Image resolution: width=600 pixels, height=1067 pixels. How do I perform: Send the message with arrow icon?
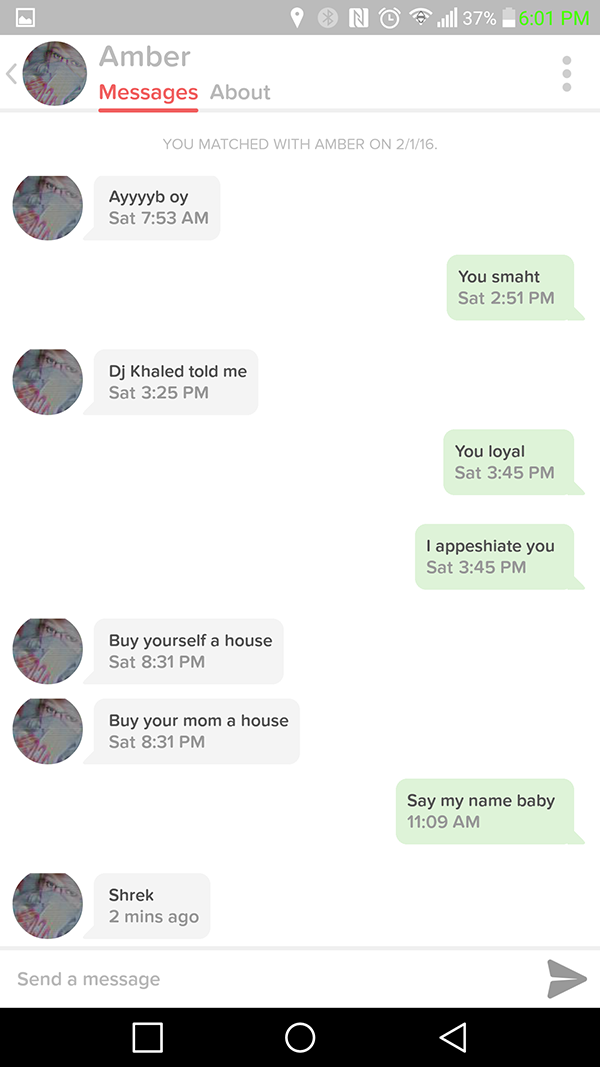pyautogui.click(x=566, y=979)
